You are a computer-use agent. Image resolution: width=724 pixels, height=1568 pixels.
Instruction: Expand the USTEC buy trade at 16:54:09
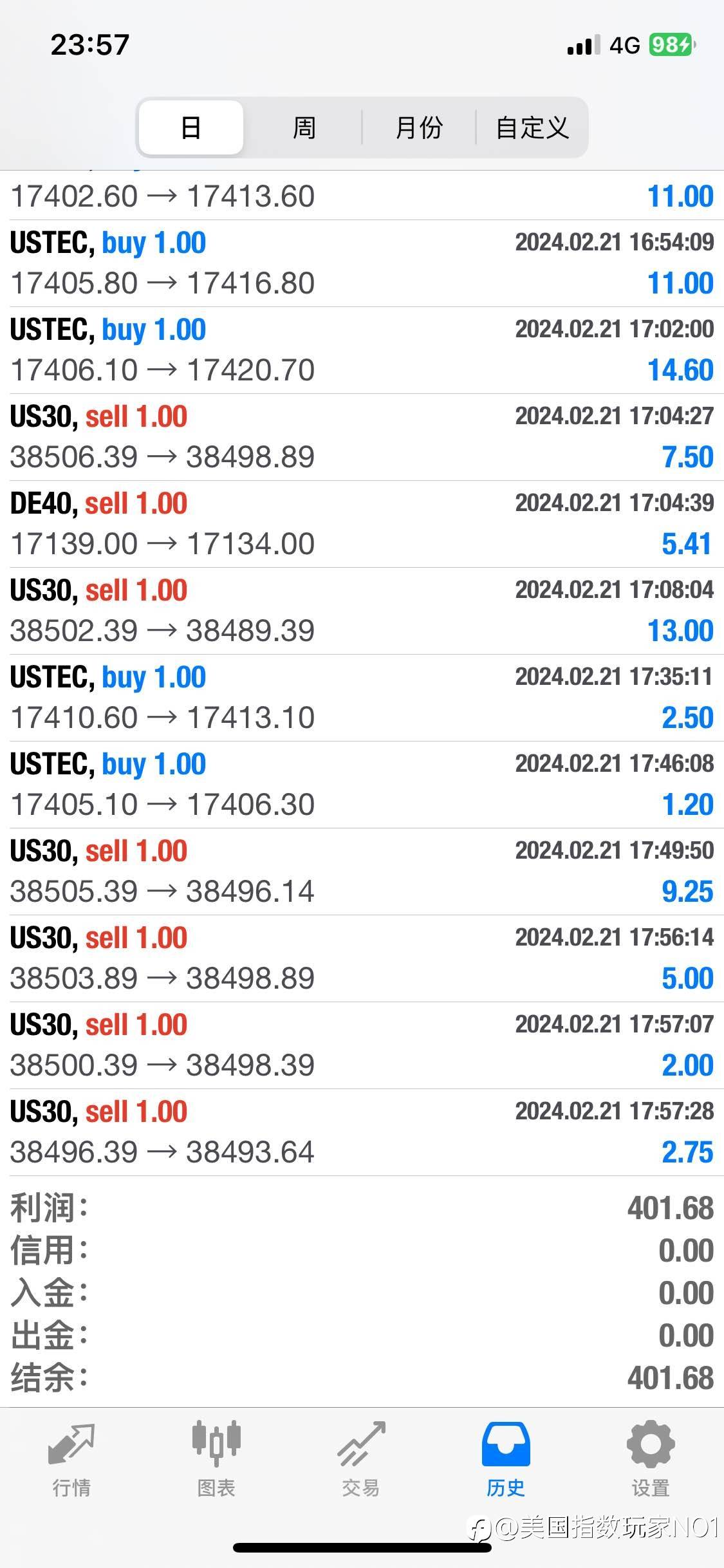tap(362, 263)
